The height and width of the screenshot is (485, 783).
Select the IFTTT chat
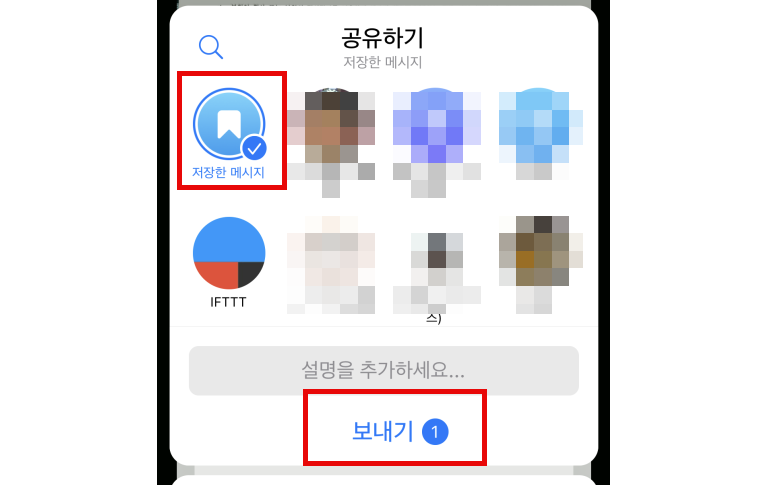pos(229,252)
